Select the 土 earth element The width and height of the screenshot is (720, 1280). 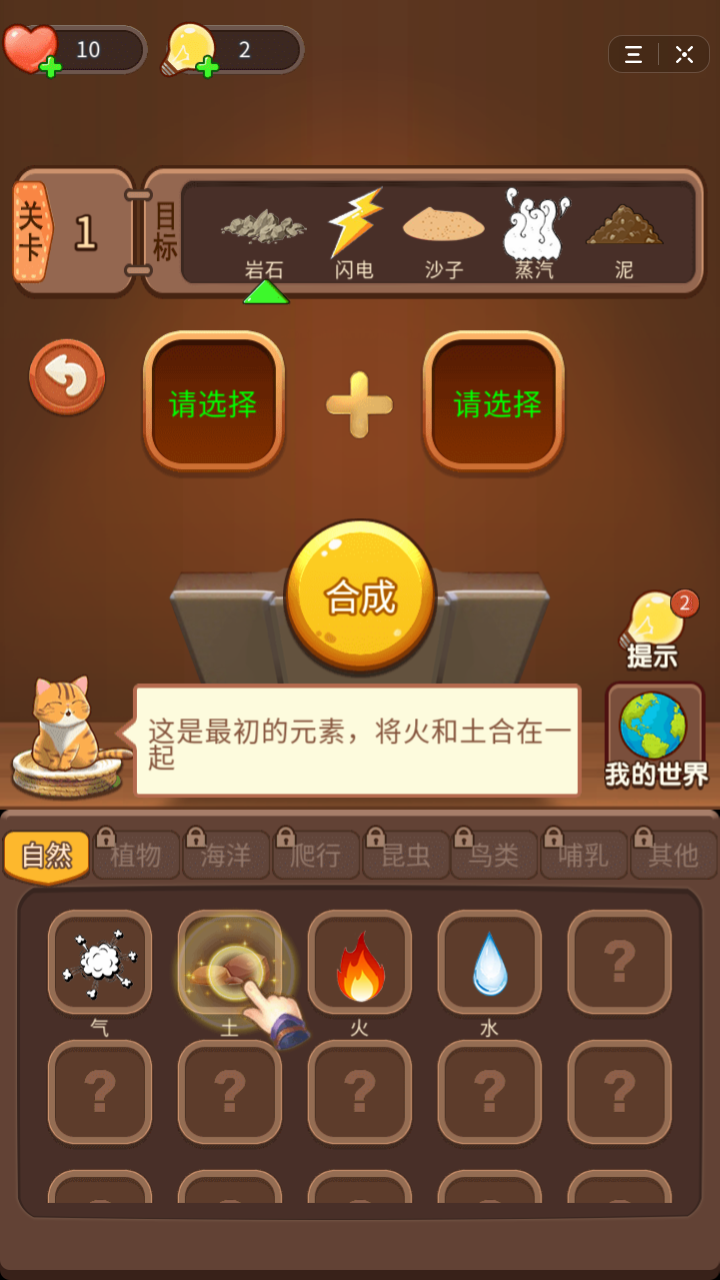click(x=229, y=962)
